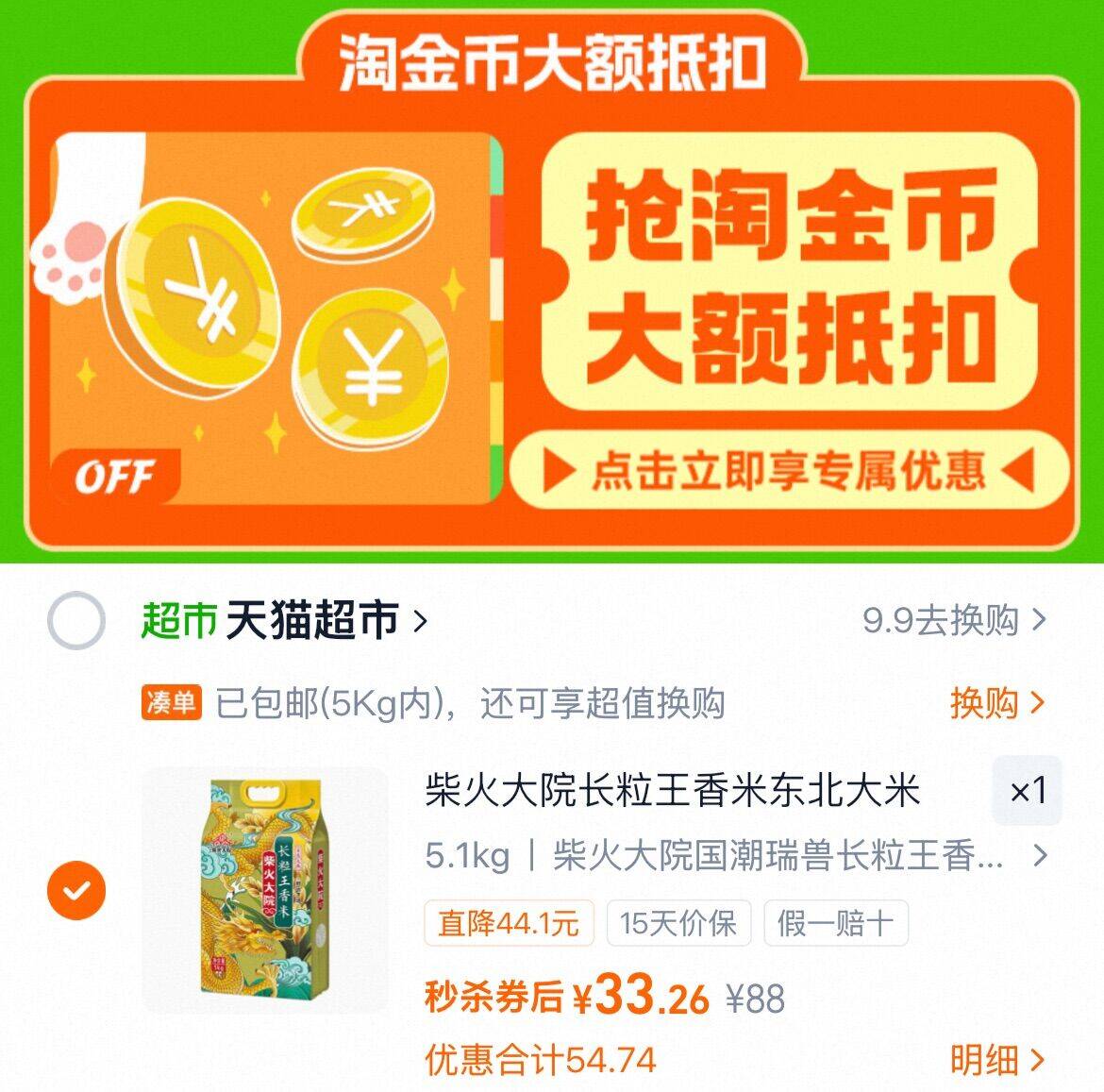Tap 换购 to view exchange deals

pyautogui.click(x=996, y=703)
